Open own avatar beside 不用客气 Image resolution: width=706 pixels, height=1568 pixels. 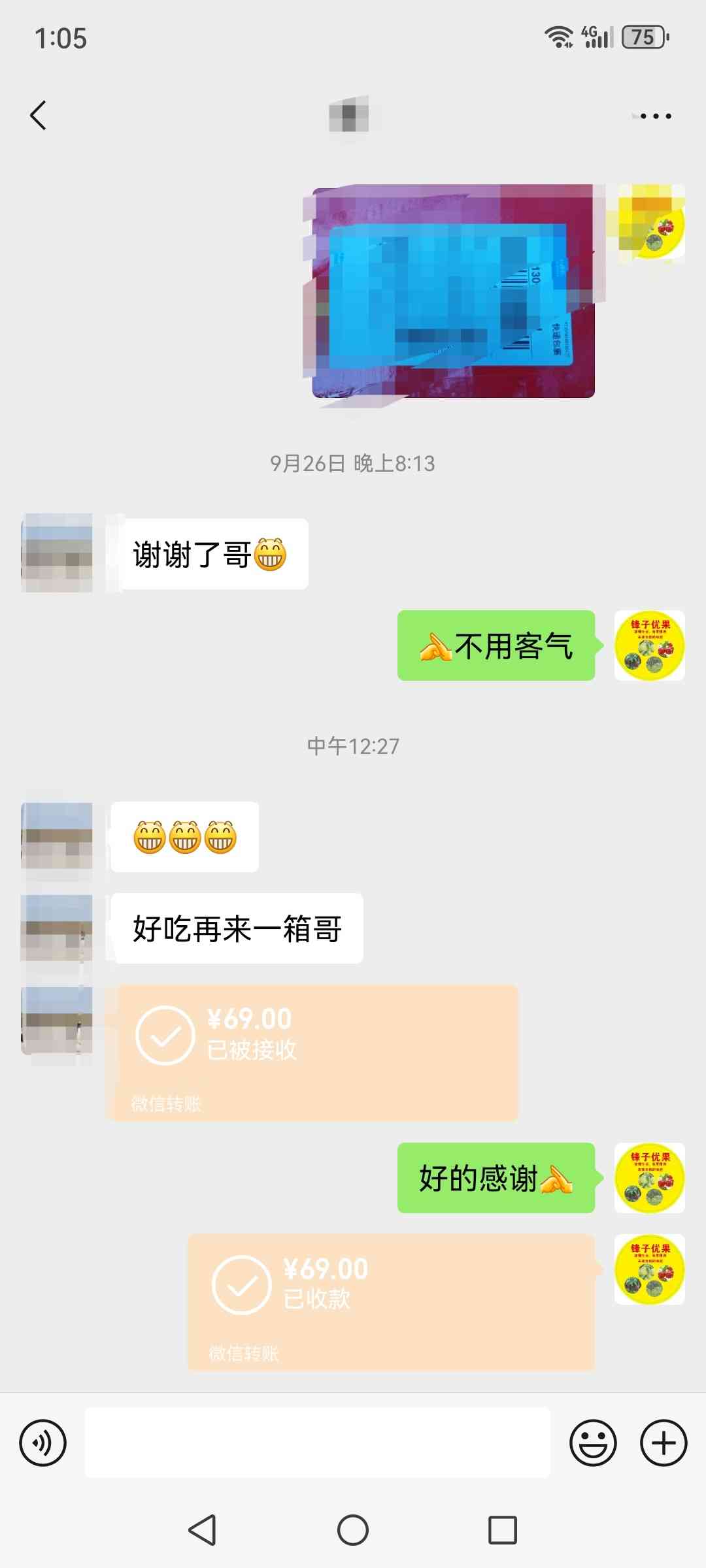click(x=649, y=645)
